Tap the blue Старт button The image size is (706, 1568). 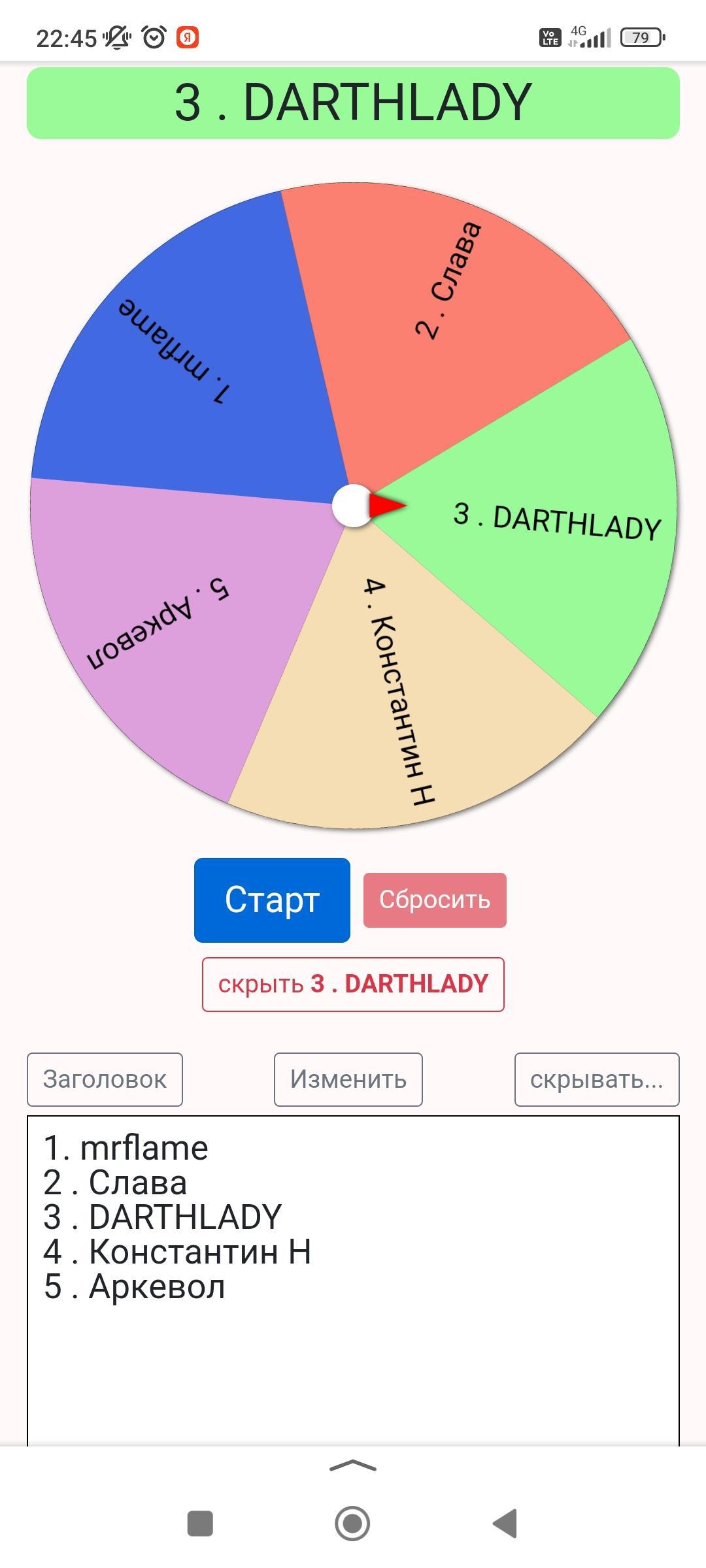(272, 900)
